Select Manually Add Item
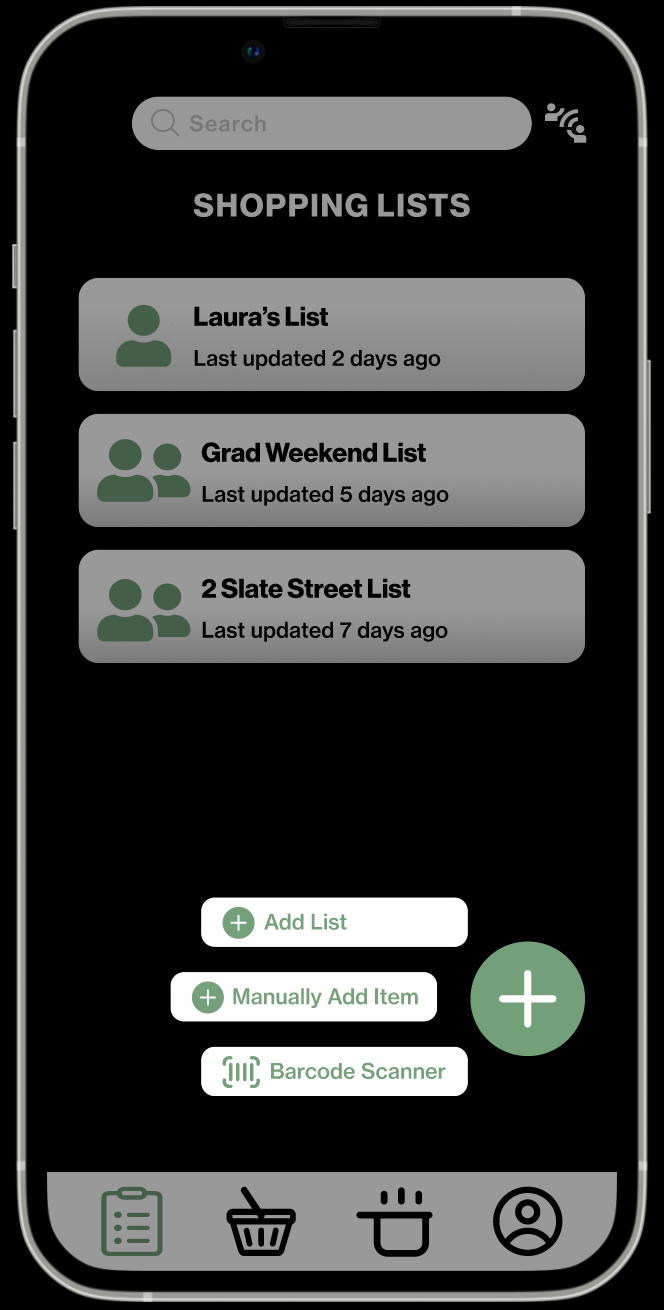This screenshot has width=664, height=1310. tap(304, 997)
